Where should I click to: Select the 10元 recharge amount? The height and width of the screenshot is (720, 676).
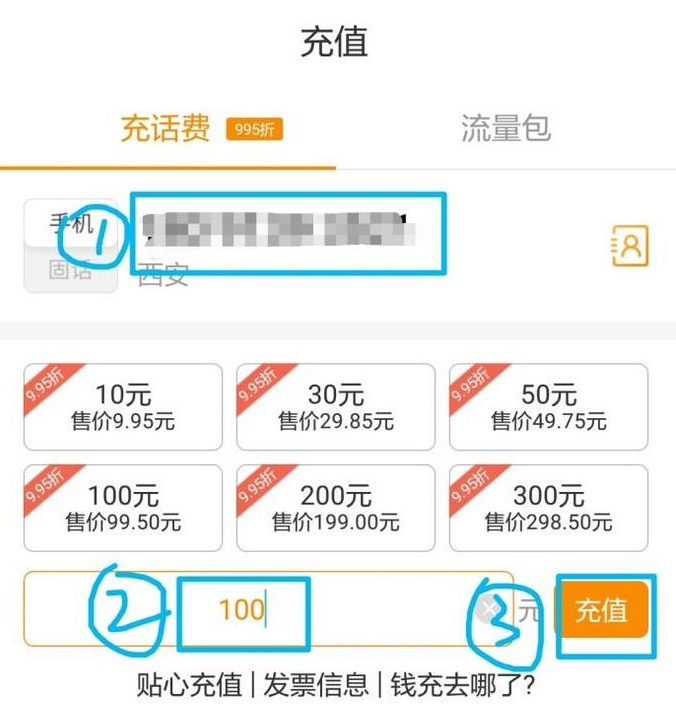[x=121, y=407]
